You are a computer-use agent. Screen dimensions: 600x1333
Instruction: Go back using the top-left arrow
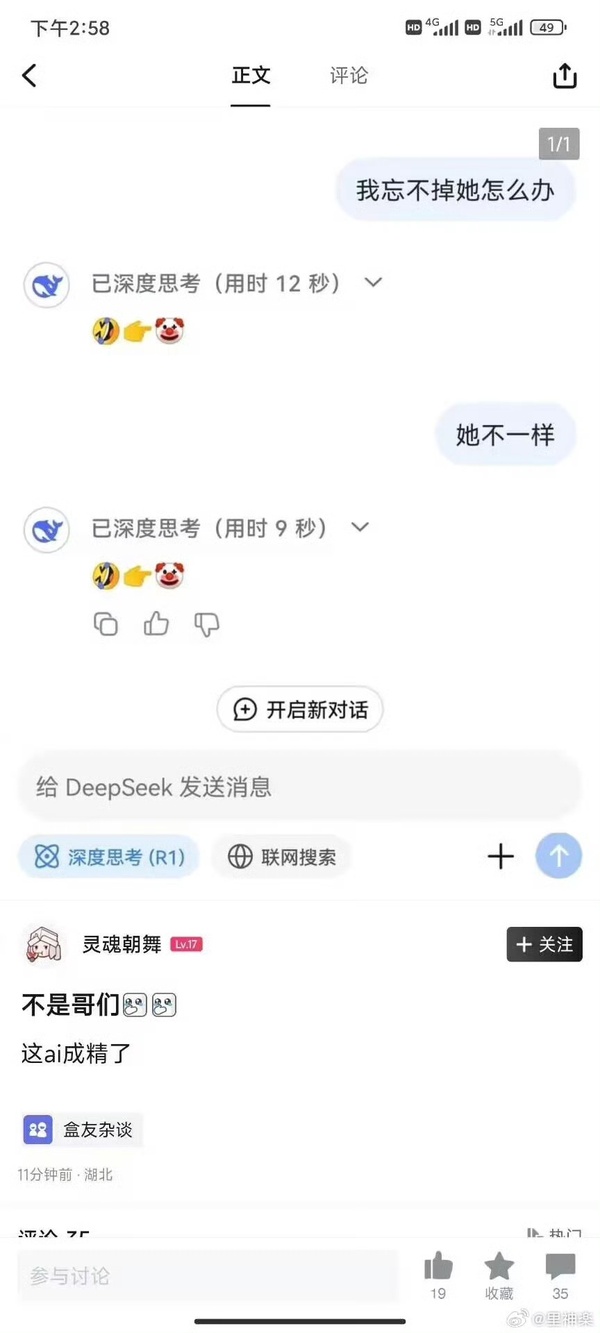pyautogui.click(x=29, y=75)
